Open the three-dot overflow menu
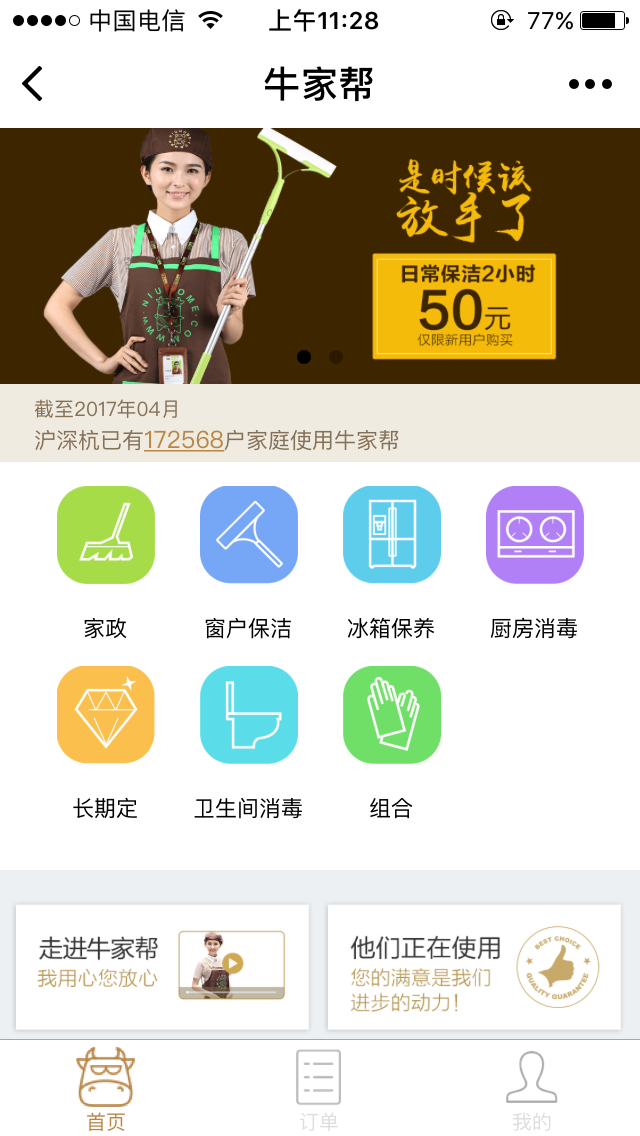Screen dimensions: 640x1136 (x=590, y=84)
